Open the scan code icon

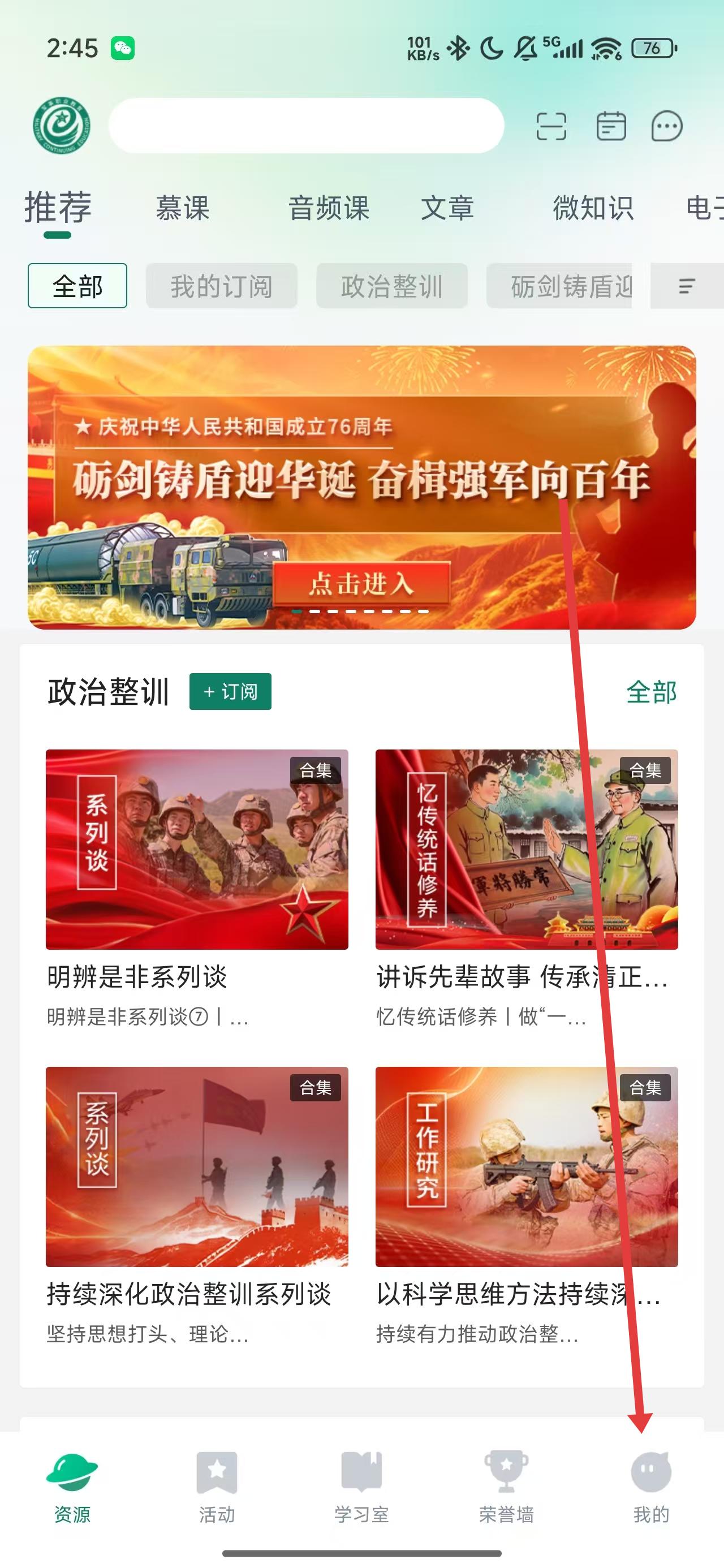tap(551, 127)
